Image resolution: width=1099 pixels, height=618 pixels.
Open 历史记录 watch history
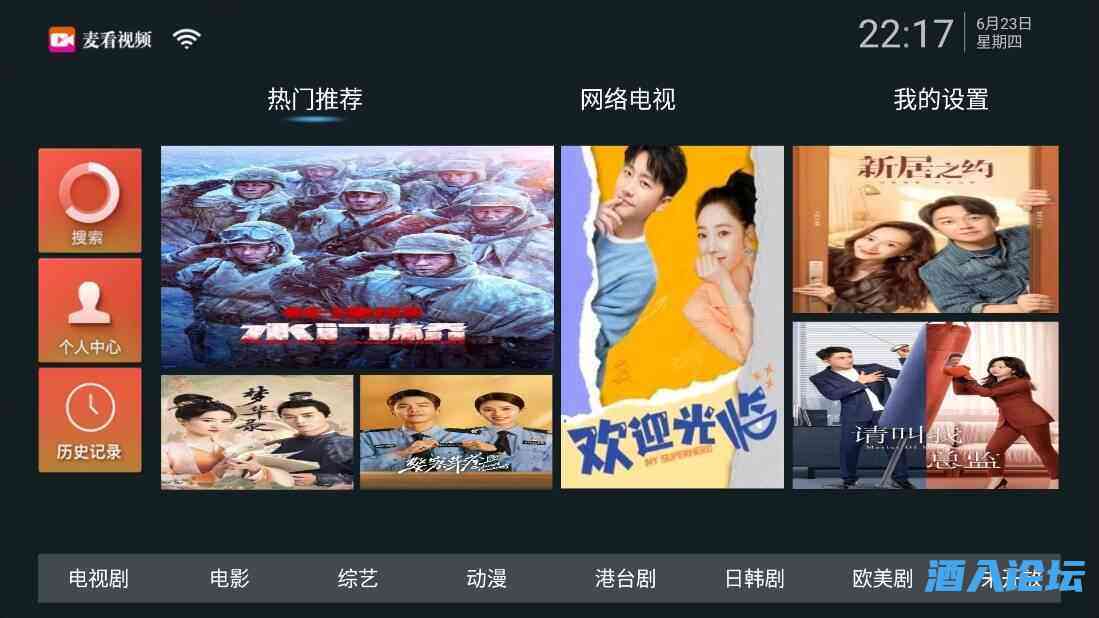pos(89,419)
